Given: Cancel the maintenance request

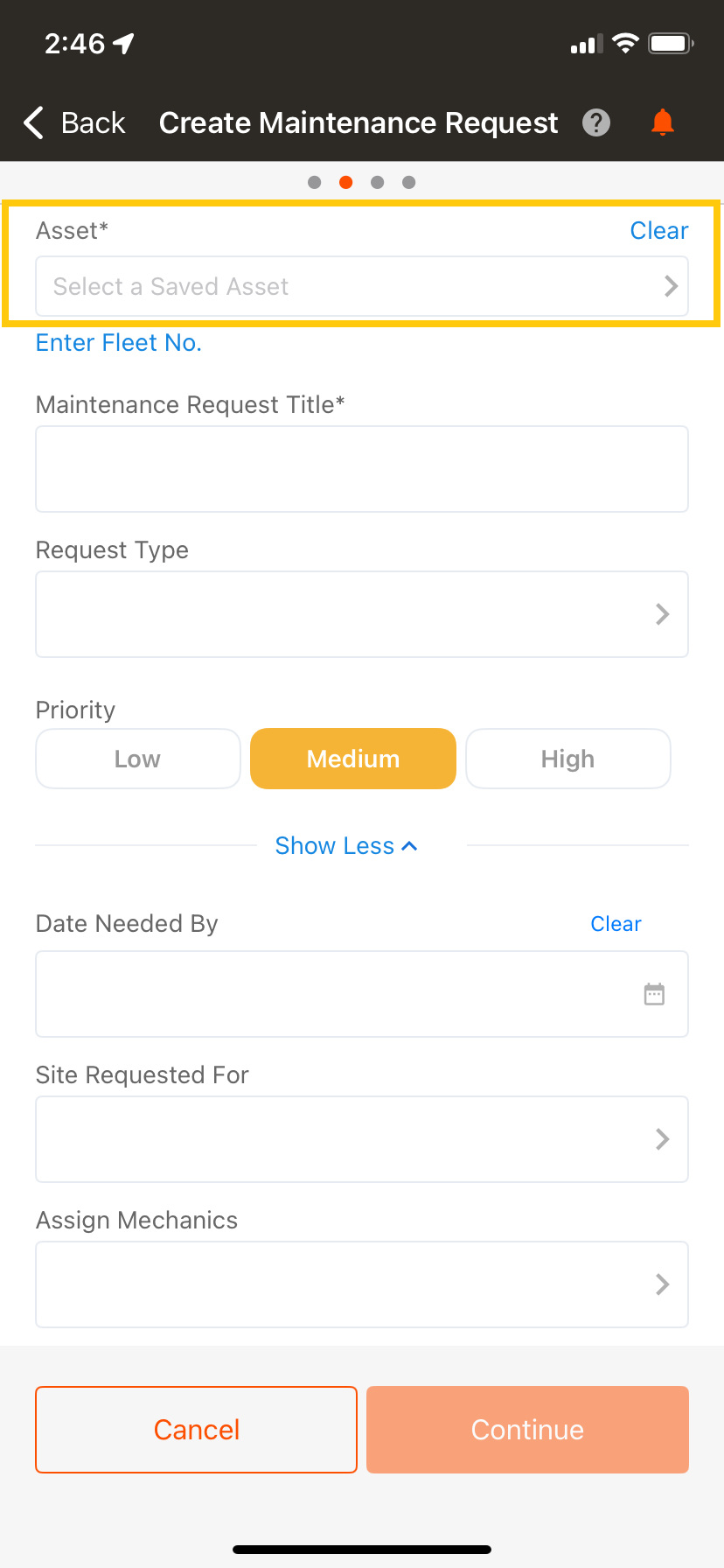Looking at the screenshot, I should (197, 1430).
